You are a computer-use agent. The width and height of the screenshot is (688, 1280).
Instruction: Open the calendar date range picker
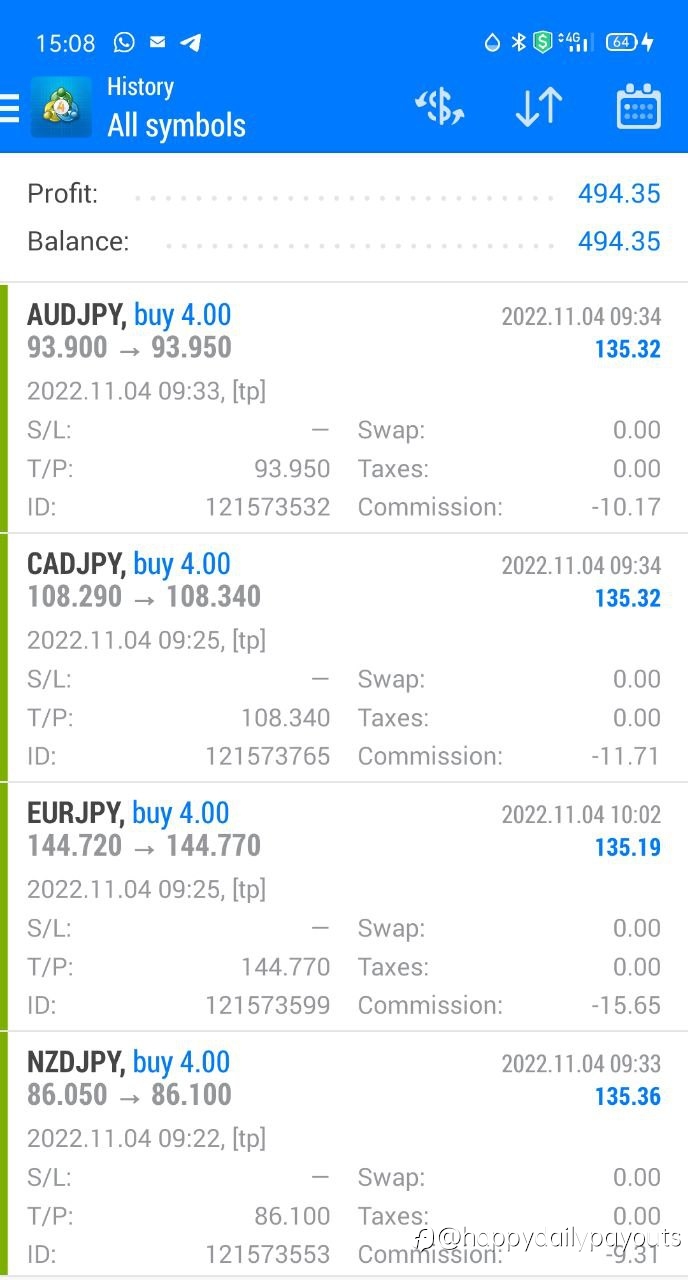click(x=638, y=107)
